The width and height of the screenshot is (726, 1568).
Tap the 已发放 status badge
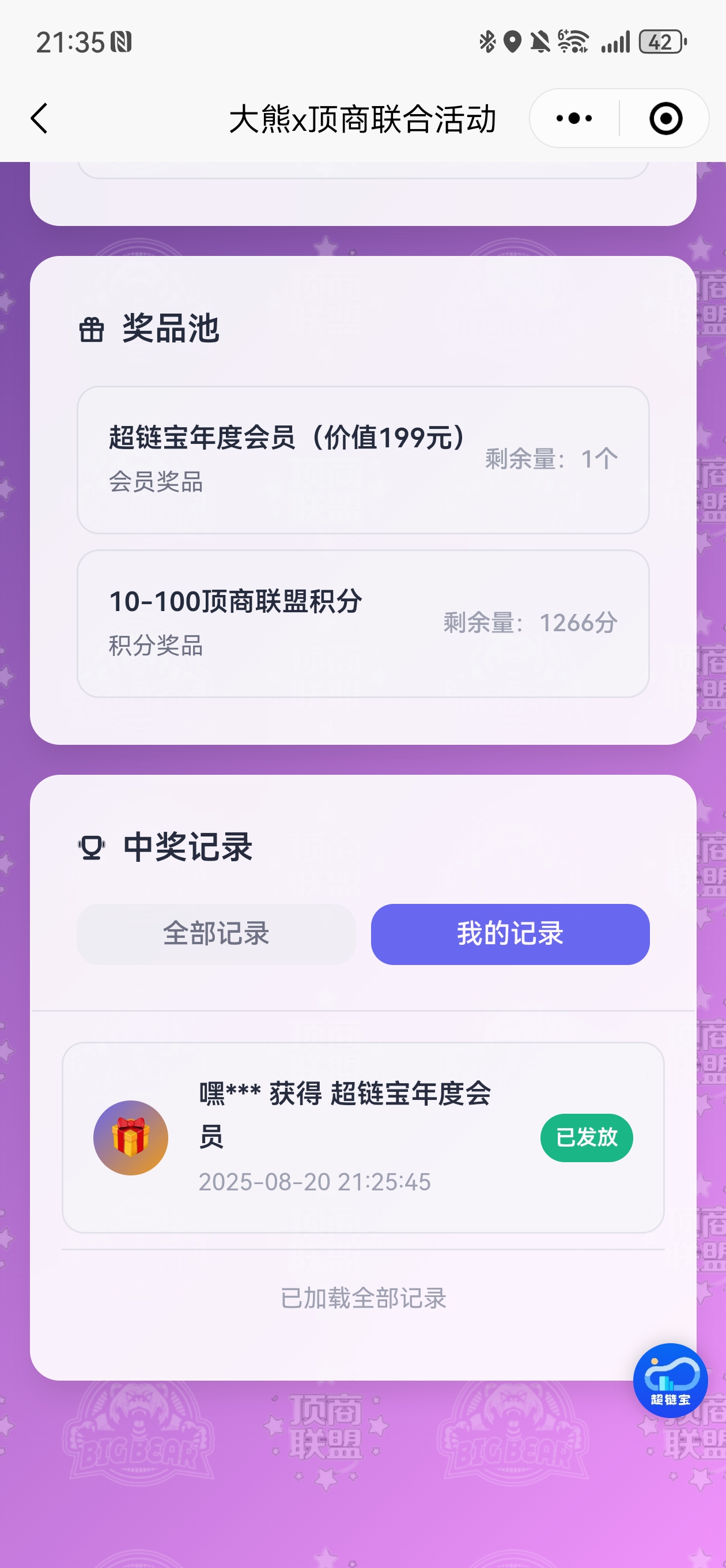pos(585,1137)
